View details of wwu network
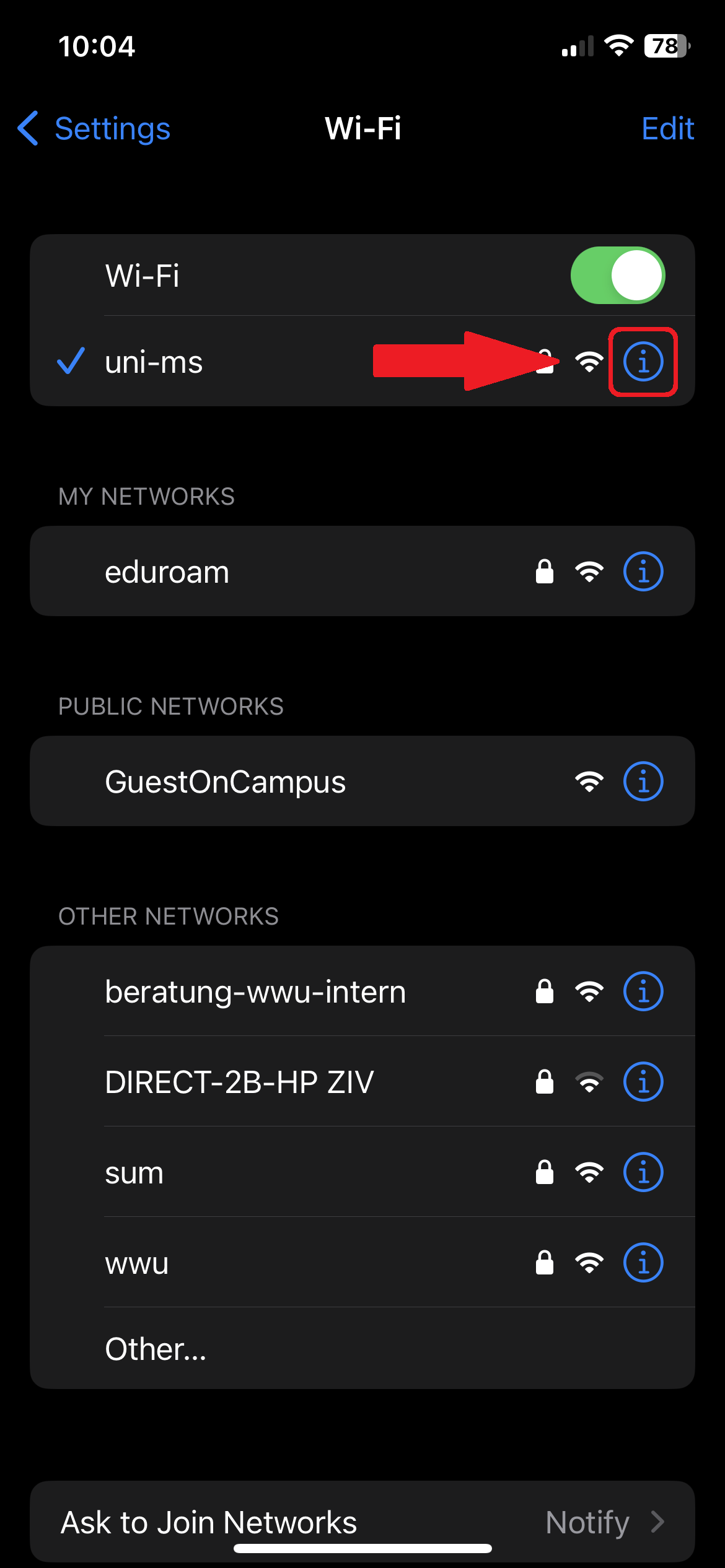The image size is (725, 1568). (643, 1263)
